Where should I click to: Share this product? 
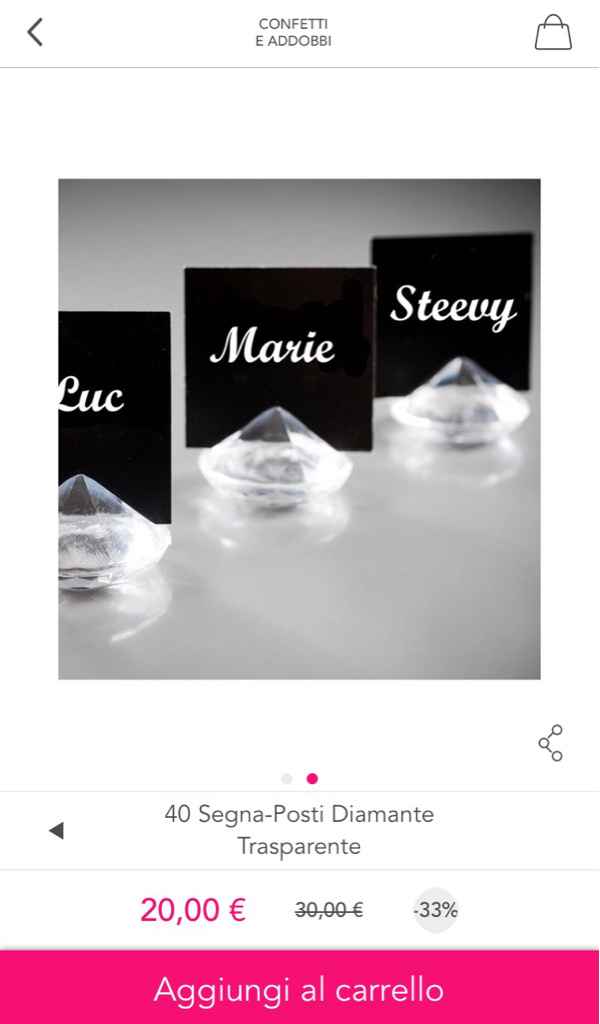pos(551,743)
